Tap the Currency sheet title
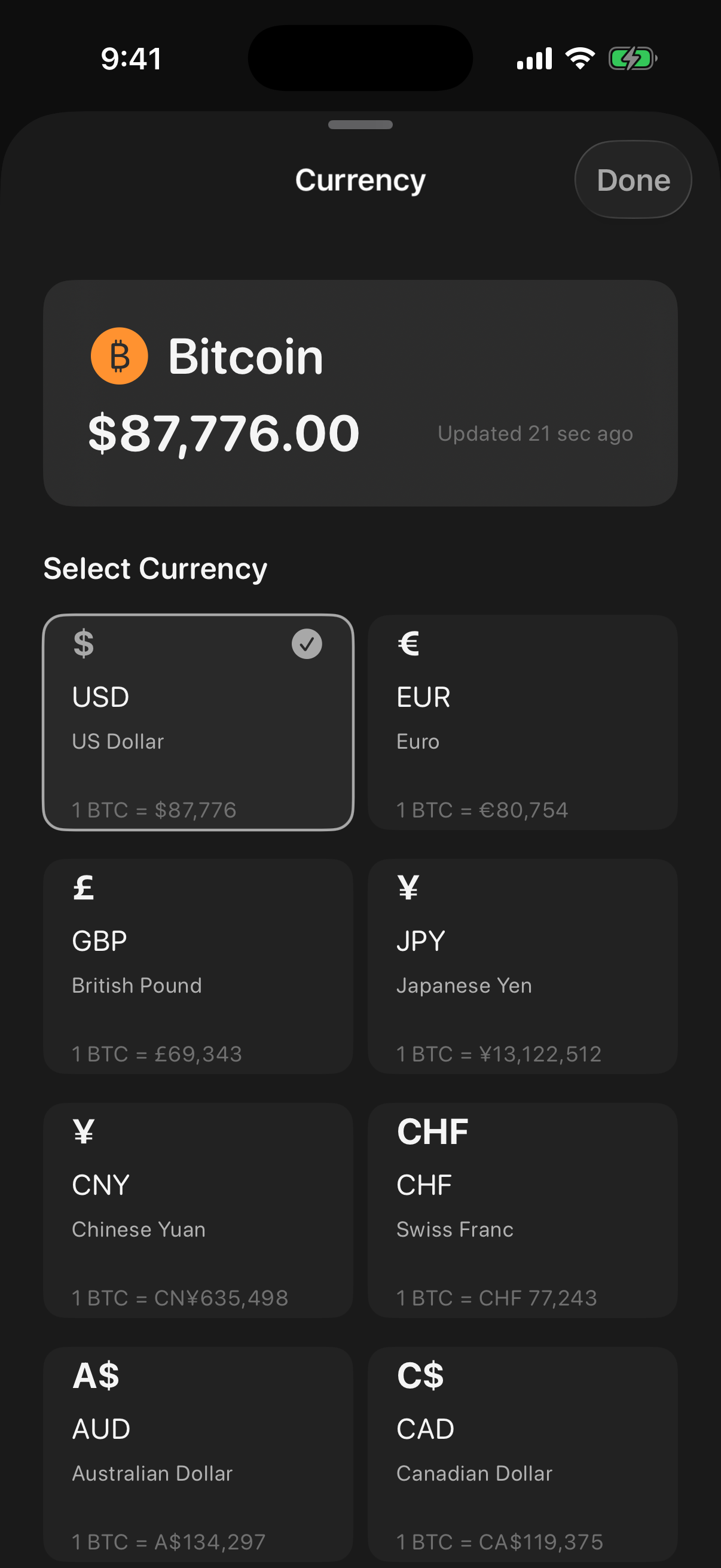The width and height of the screenshot is (721, 1568). click(x=360, y=179)
